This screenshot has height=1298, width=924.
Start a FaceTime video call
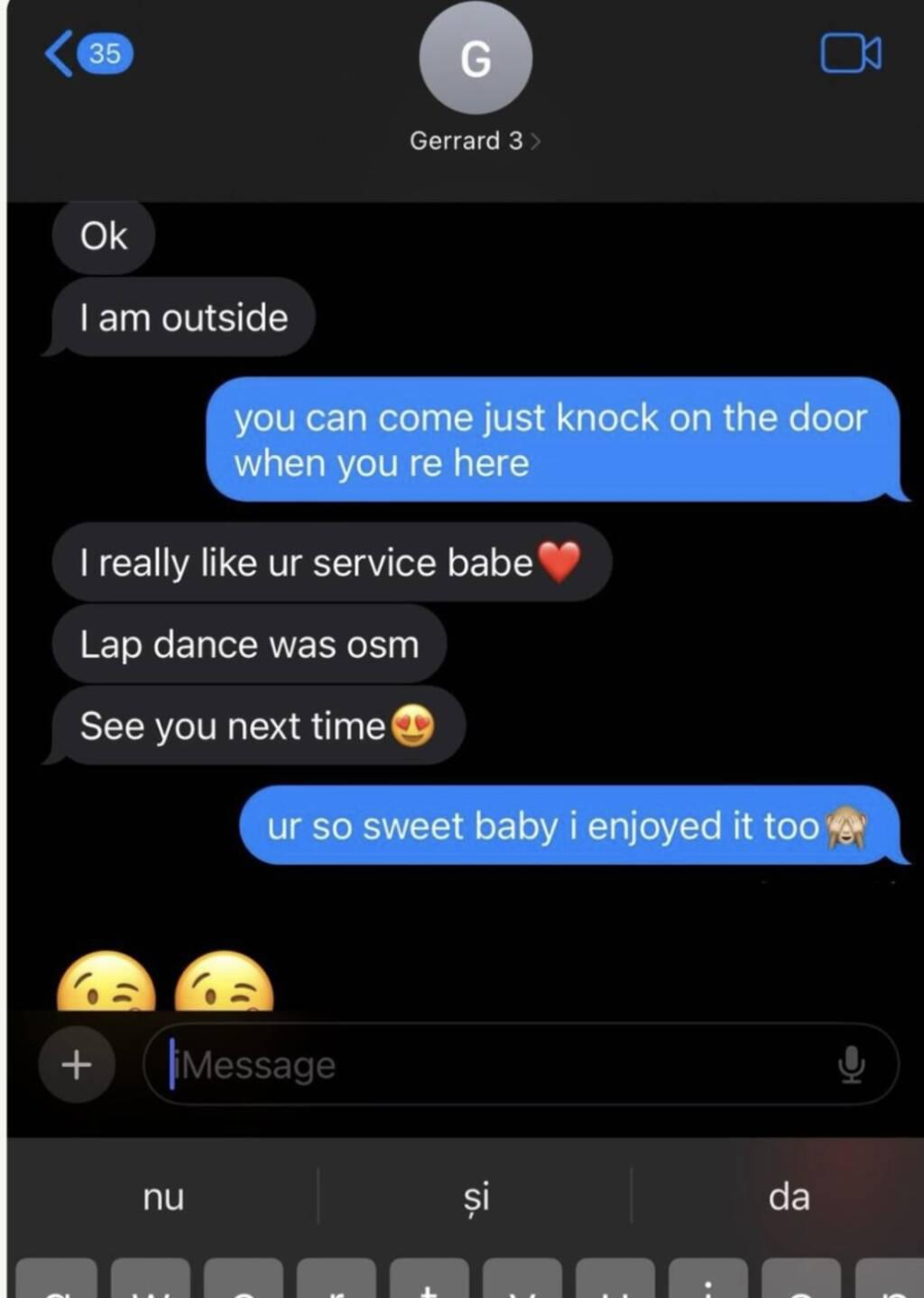[850, 53]
